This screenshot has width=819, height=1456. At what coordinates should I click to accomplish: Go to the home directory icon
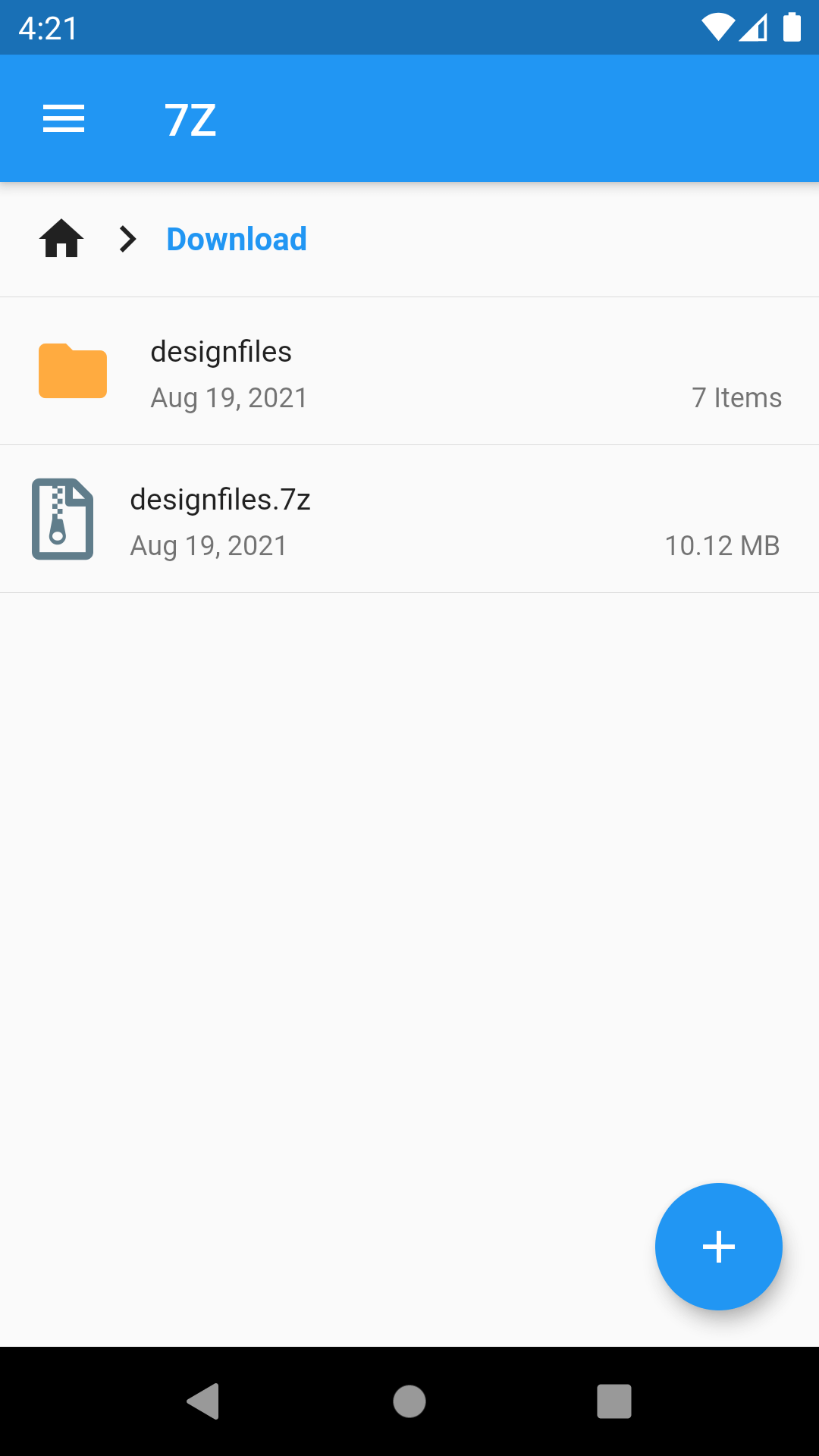61,239
